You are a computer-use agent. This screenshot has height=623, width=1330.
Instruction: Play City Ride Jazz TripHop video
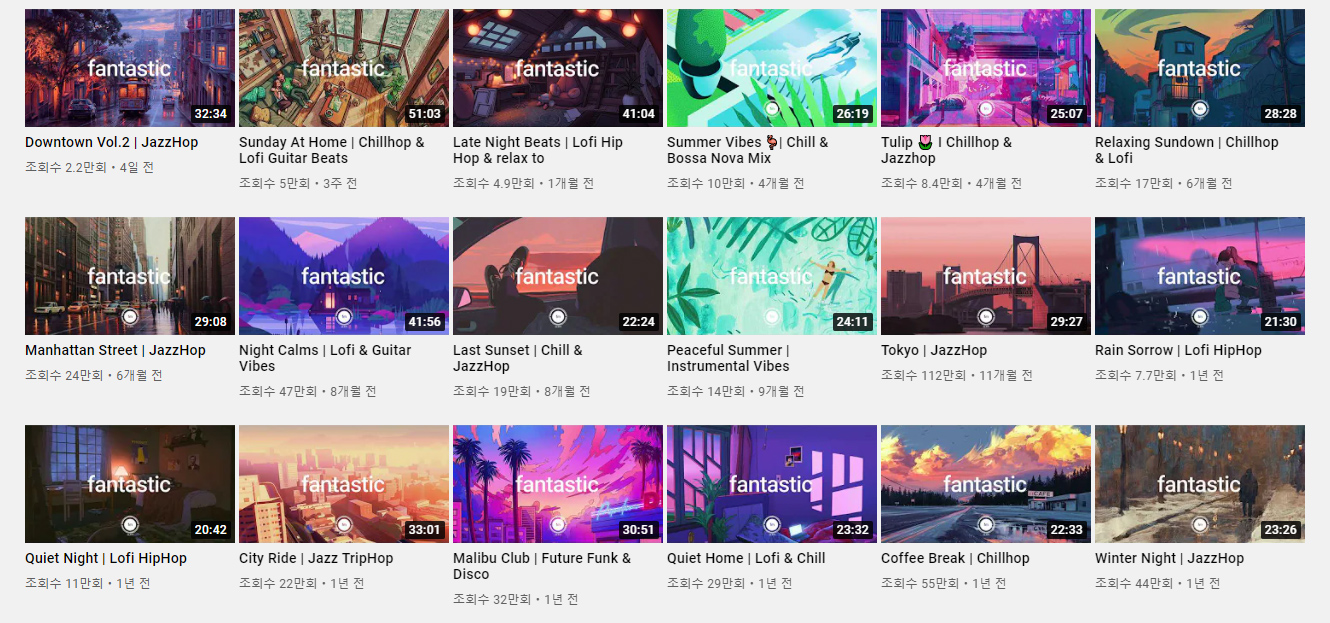[x=343, y=484]
